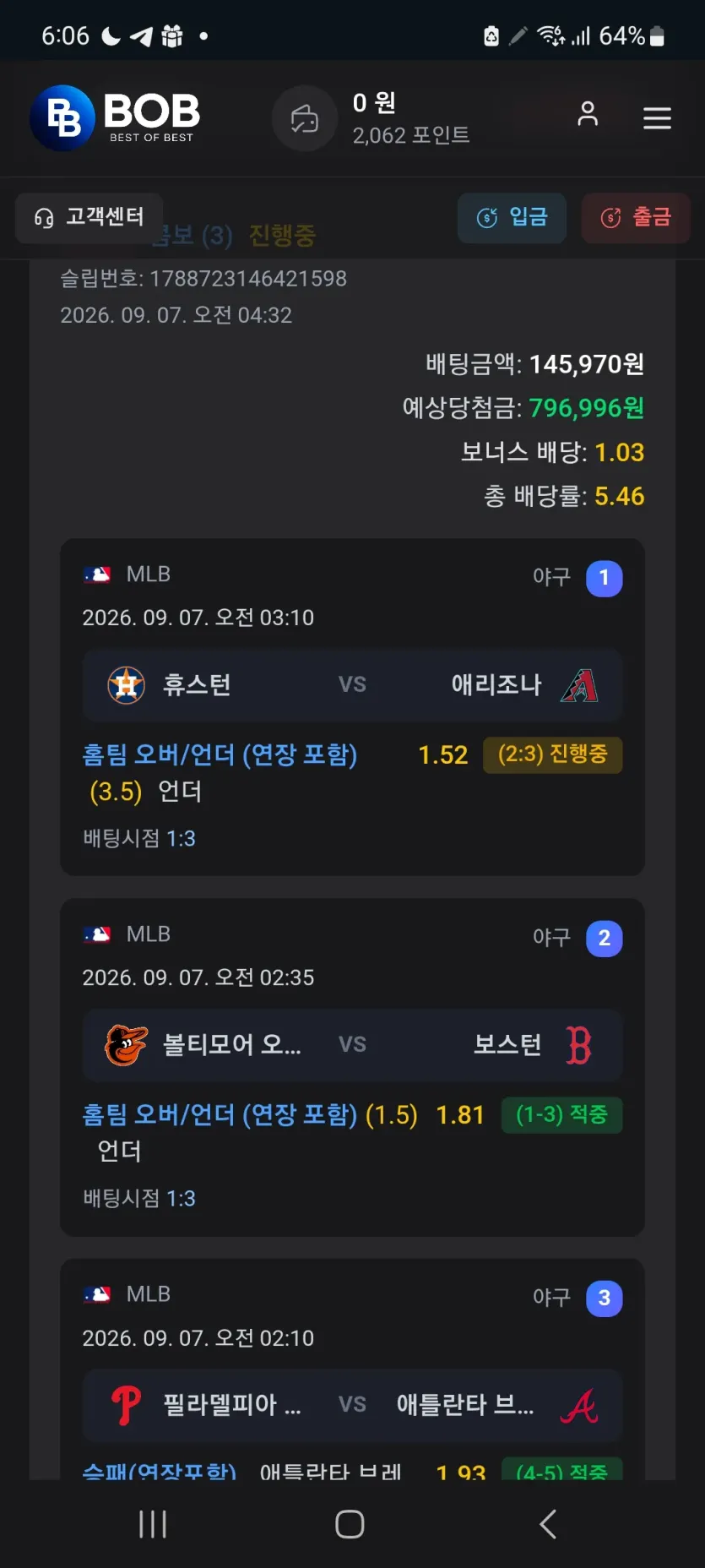The width and height of the screenshot is (705, 1568).
Task: Tap the 입금 deposit button
Action: 512,218
